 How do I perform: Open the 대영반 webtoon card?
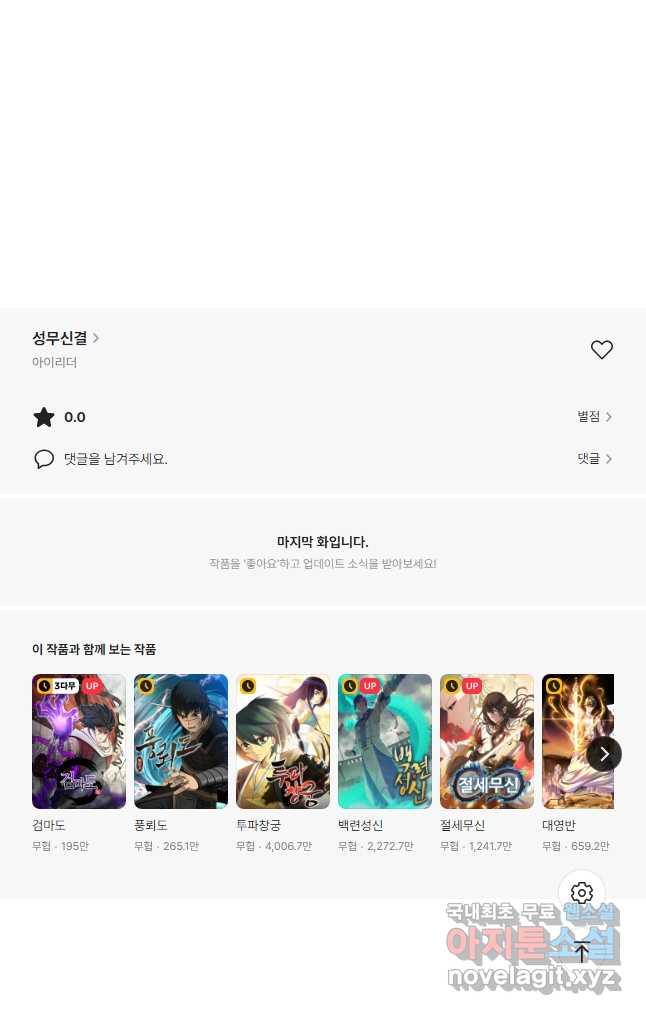coord(567,741)
